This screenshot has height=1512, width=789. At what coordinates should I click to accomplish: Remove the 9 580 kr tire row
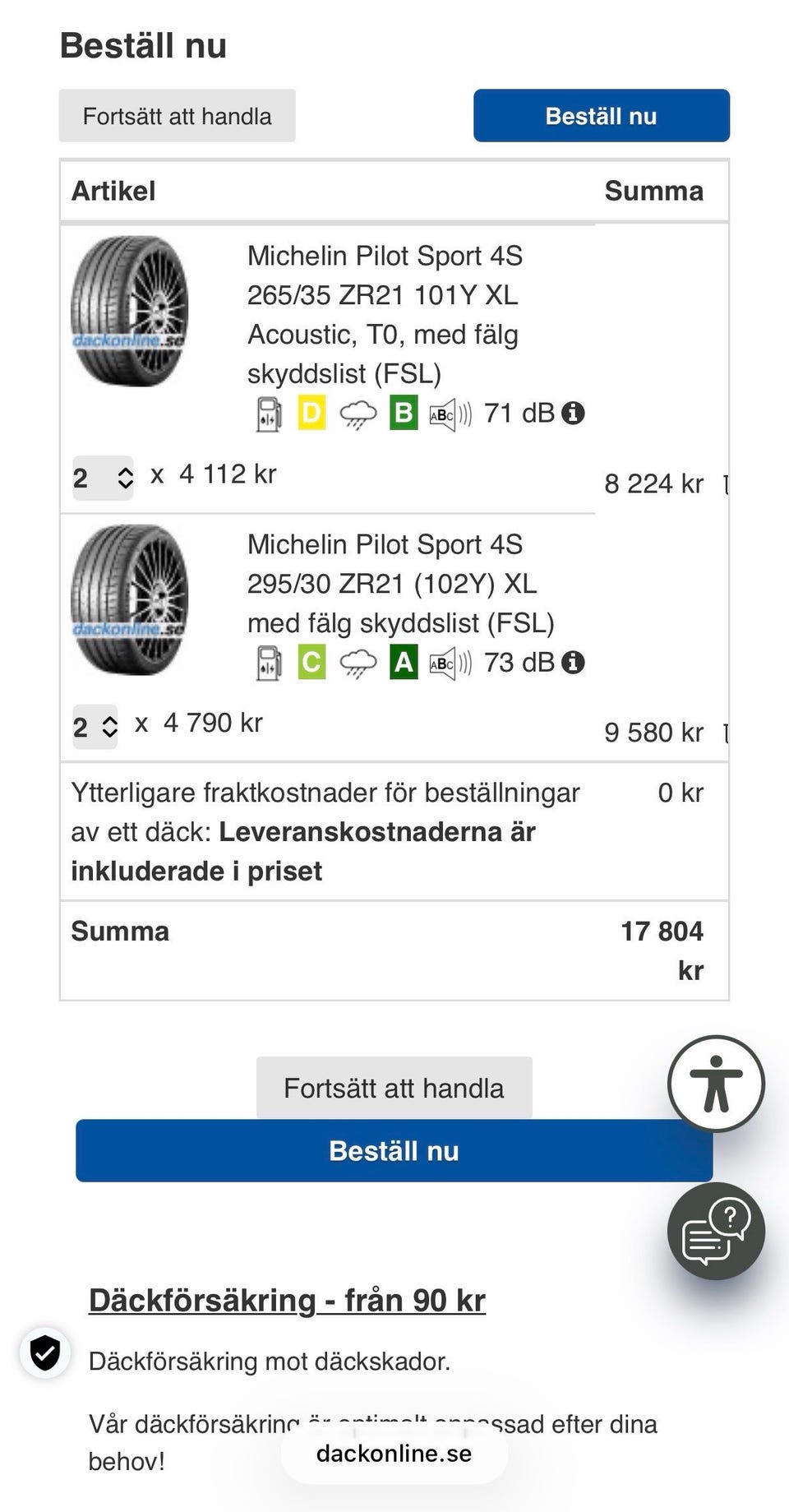click(725, 733)
